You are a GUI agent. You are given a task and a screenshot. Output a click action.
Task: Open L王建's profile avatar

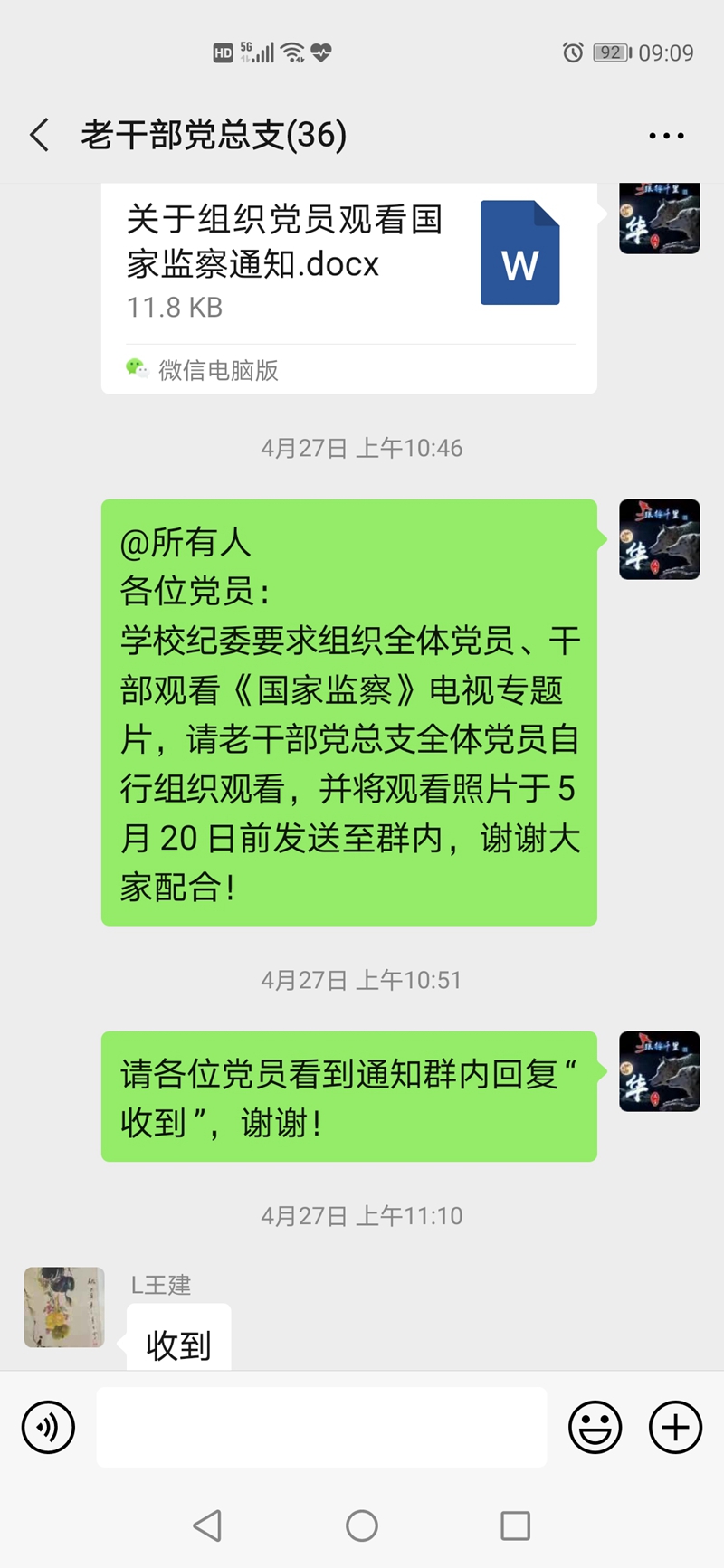64,1307
